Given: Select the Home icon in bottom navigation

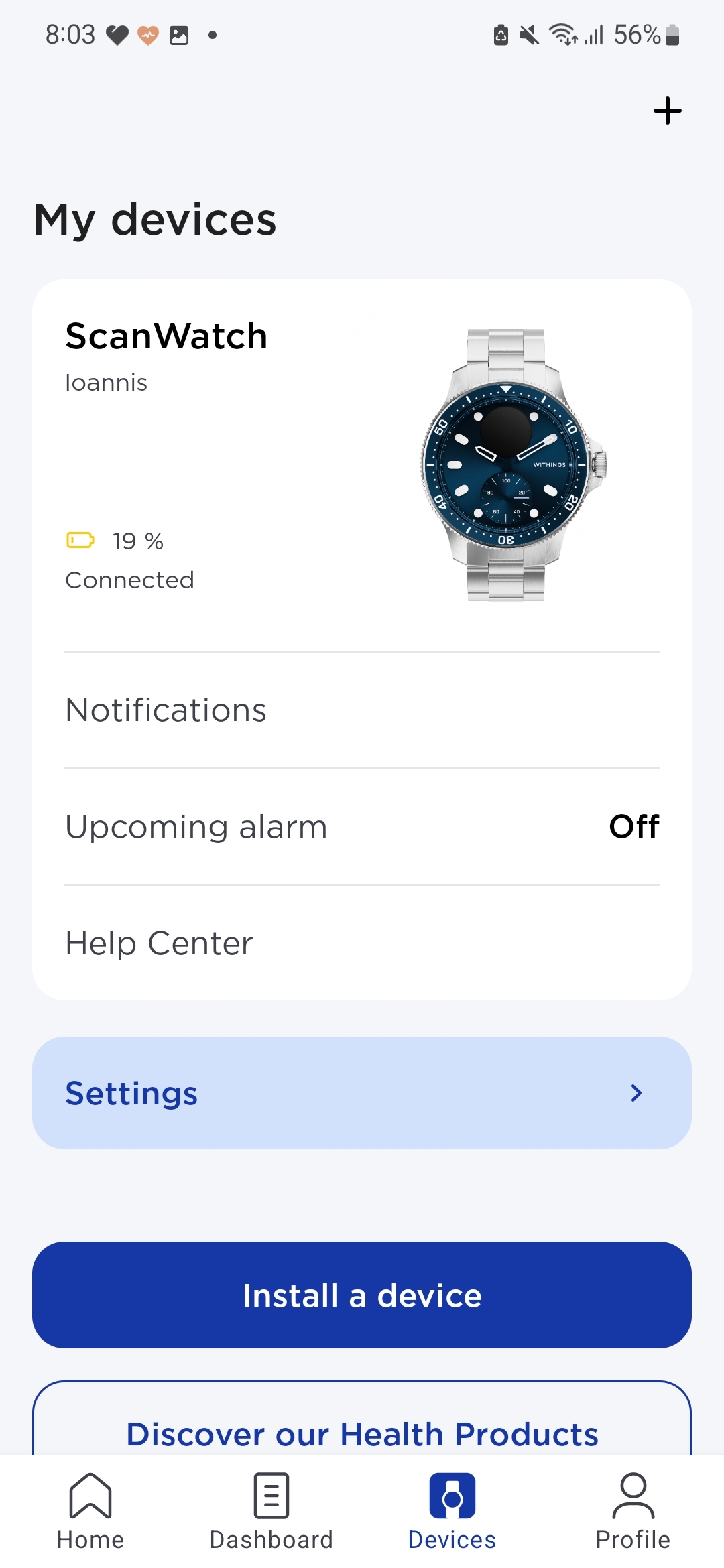Looking at the screenshot, I should pyautogui.click(x=90, y=1496).
